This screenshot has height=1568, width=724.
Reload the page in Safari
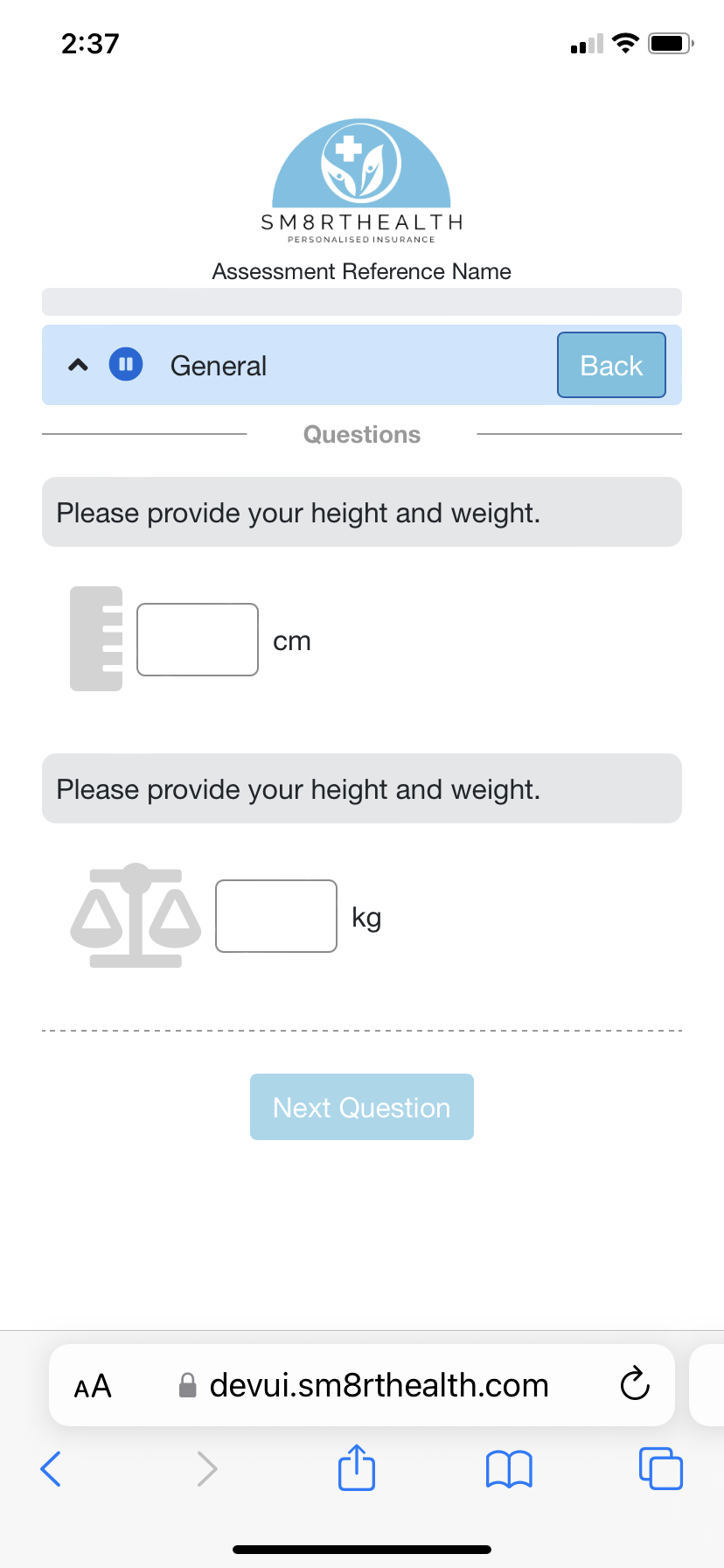635,1384
